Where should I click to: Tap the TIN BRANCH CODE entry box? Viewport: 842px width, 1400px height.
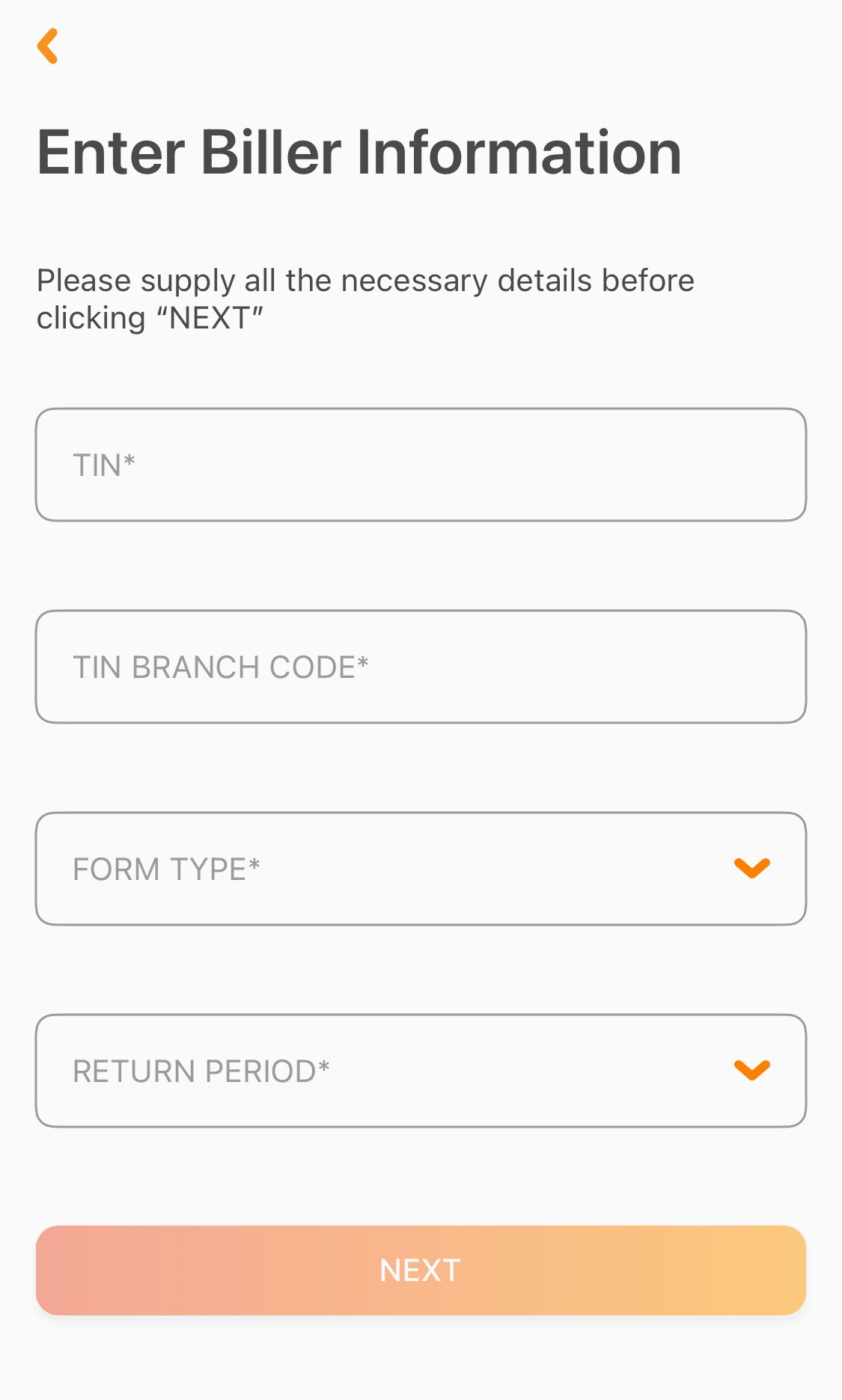coord(421,666)
